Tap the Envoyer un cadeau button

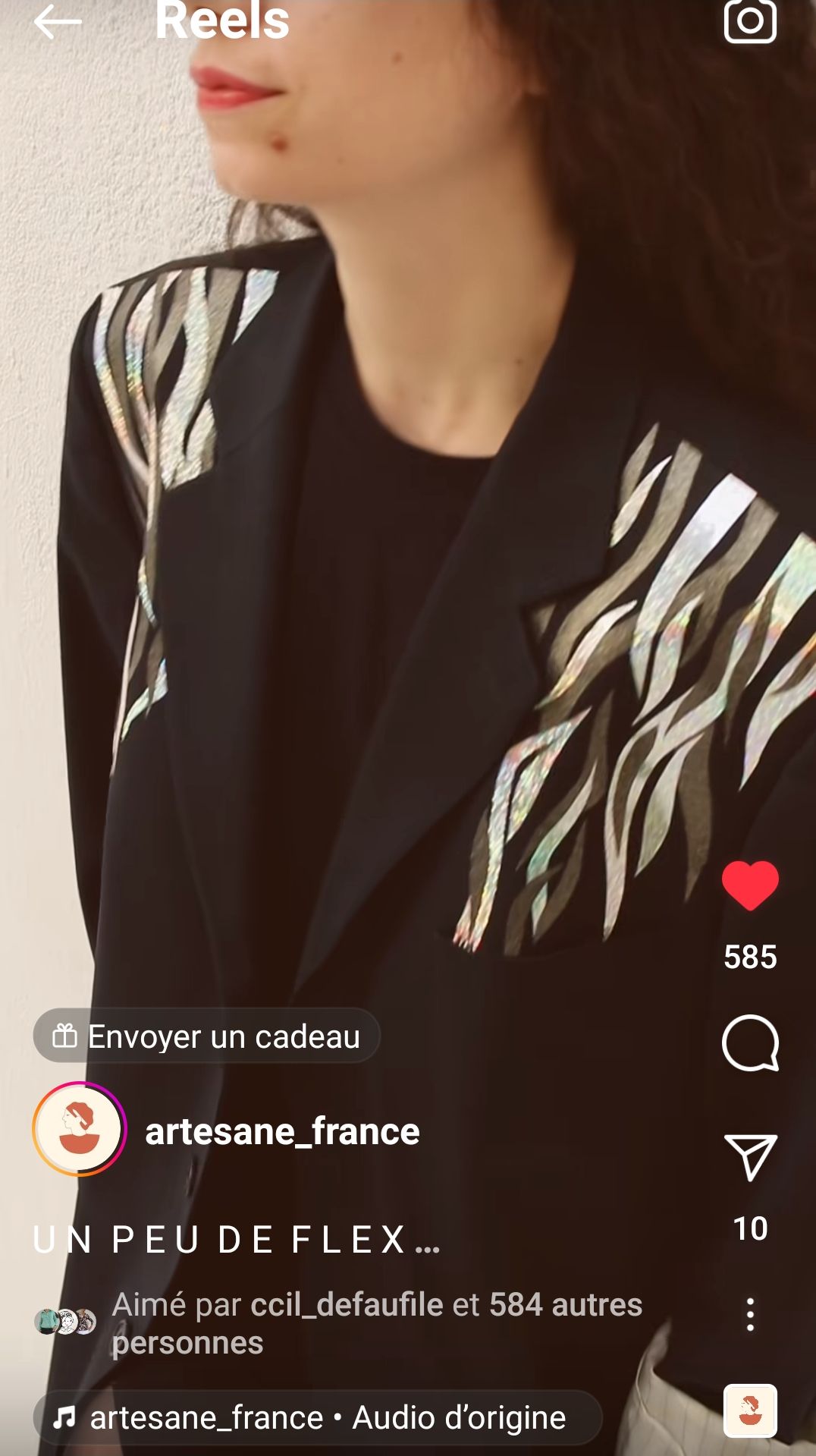point(206,1036)
